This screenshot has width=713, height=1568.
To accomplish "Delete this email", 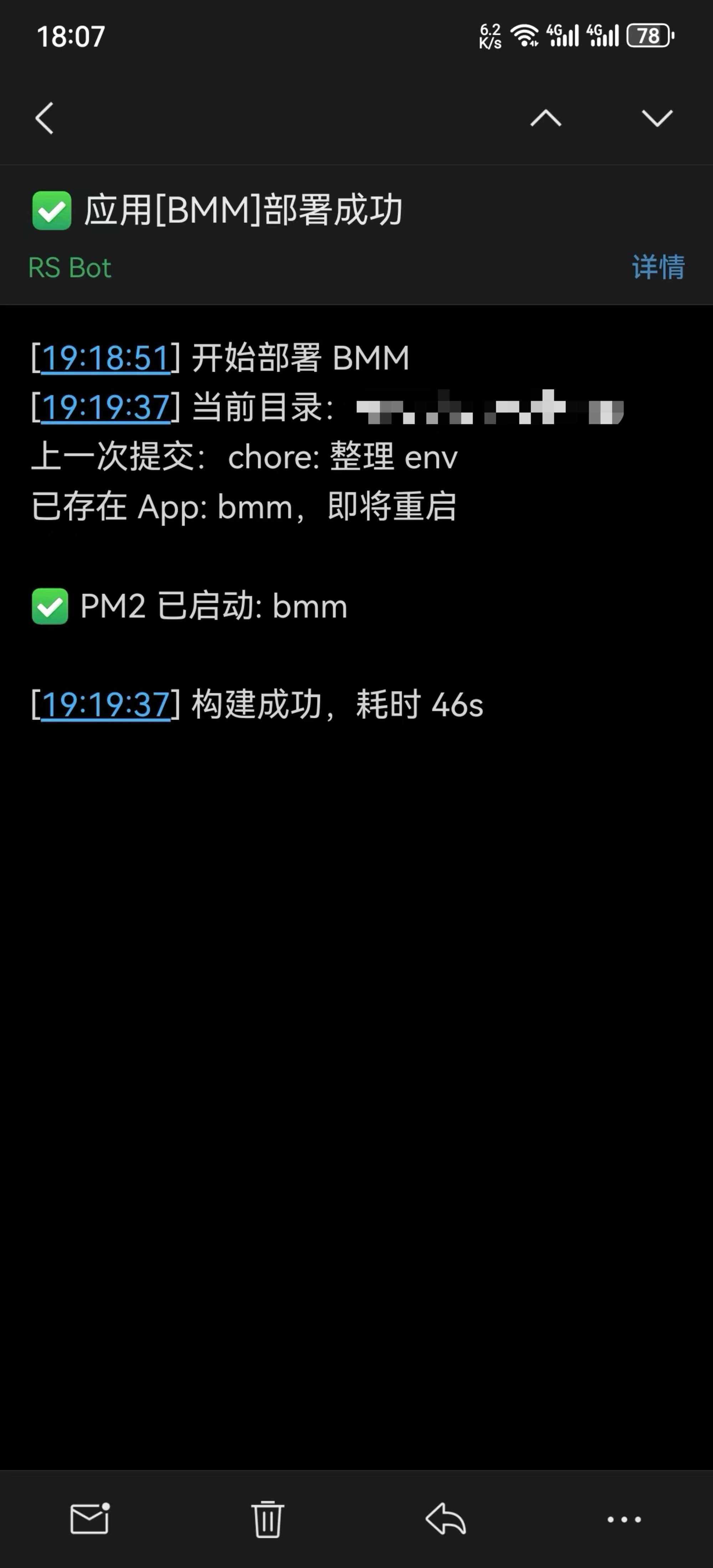I will coord(267,1519).
